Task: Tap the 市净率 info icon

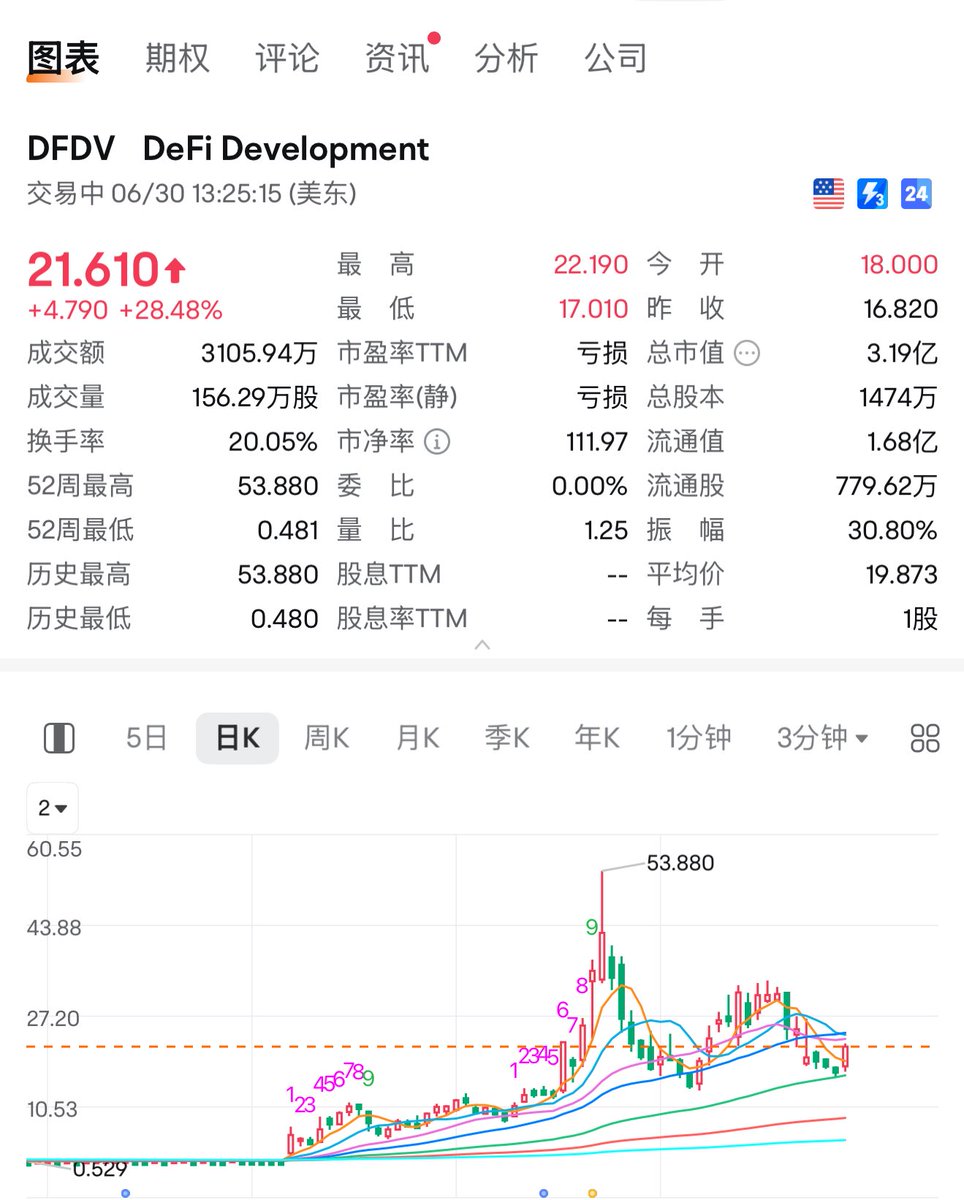Action: (x=437, y=441)
